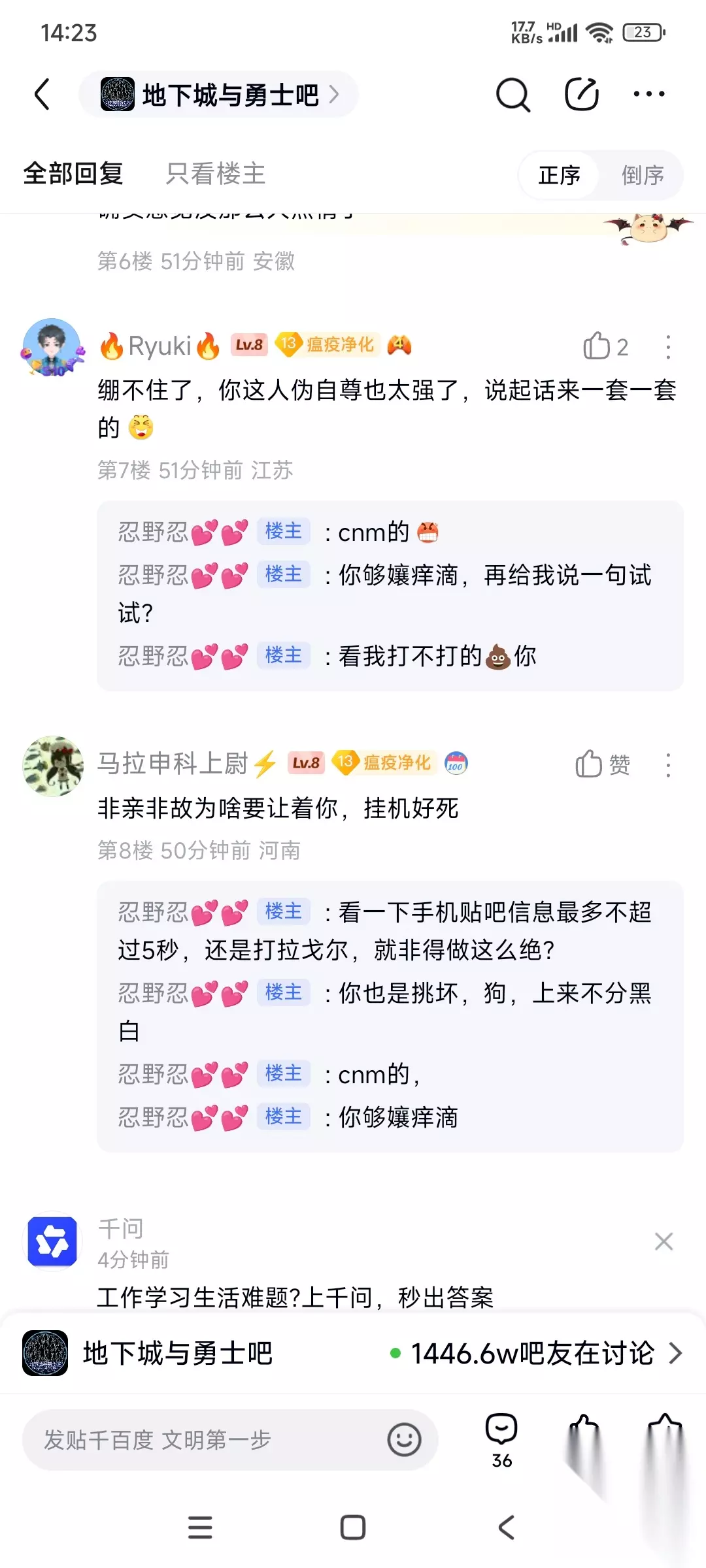Open the compose/edit post icon
Screen dimensions: 706x1568
pyautogui.click(x=582, y=95)
